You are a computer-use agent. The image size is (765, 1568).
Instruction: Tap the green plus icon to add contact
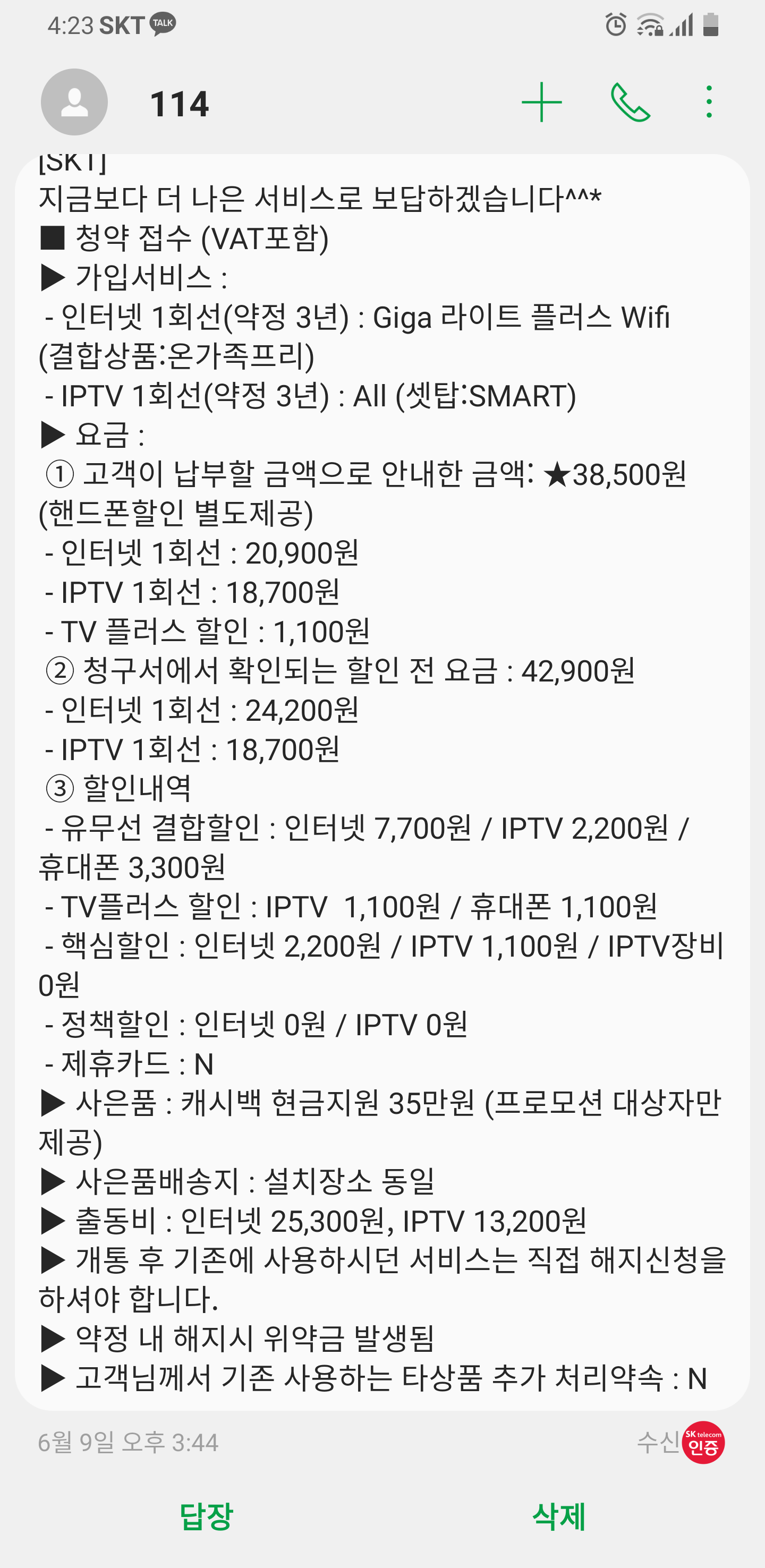[541, 103]
